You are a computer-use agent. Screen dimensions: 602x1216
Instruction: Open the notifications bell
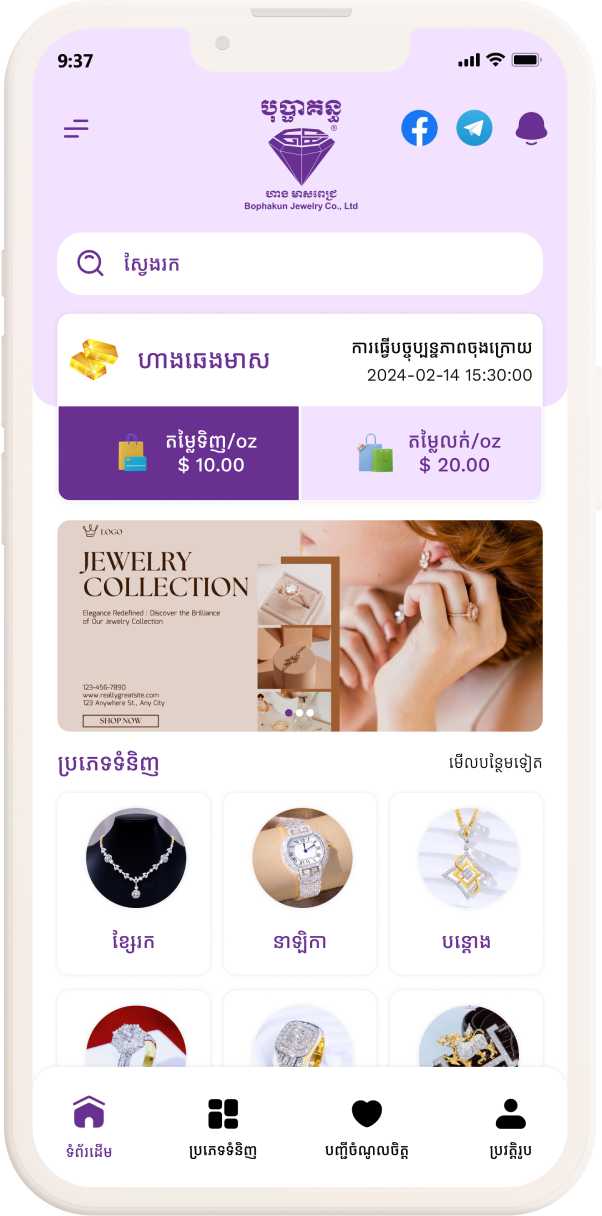531,129
